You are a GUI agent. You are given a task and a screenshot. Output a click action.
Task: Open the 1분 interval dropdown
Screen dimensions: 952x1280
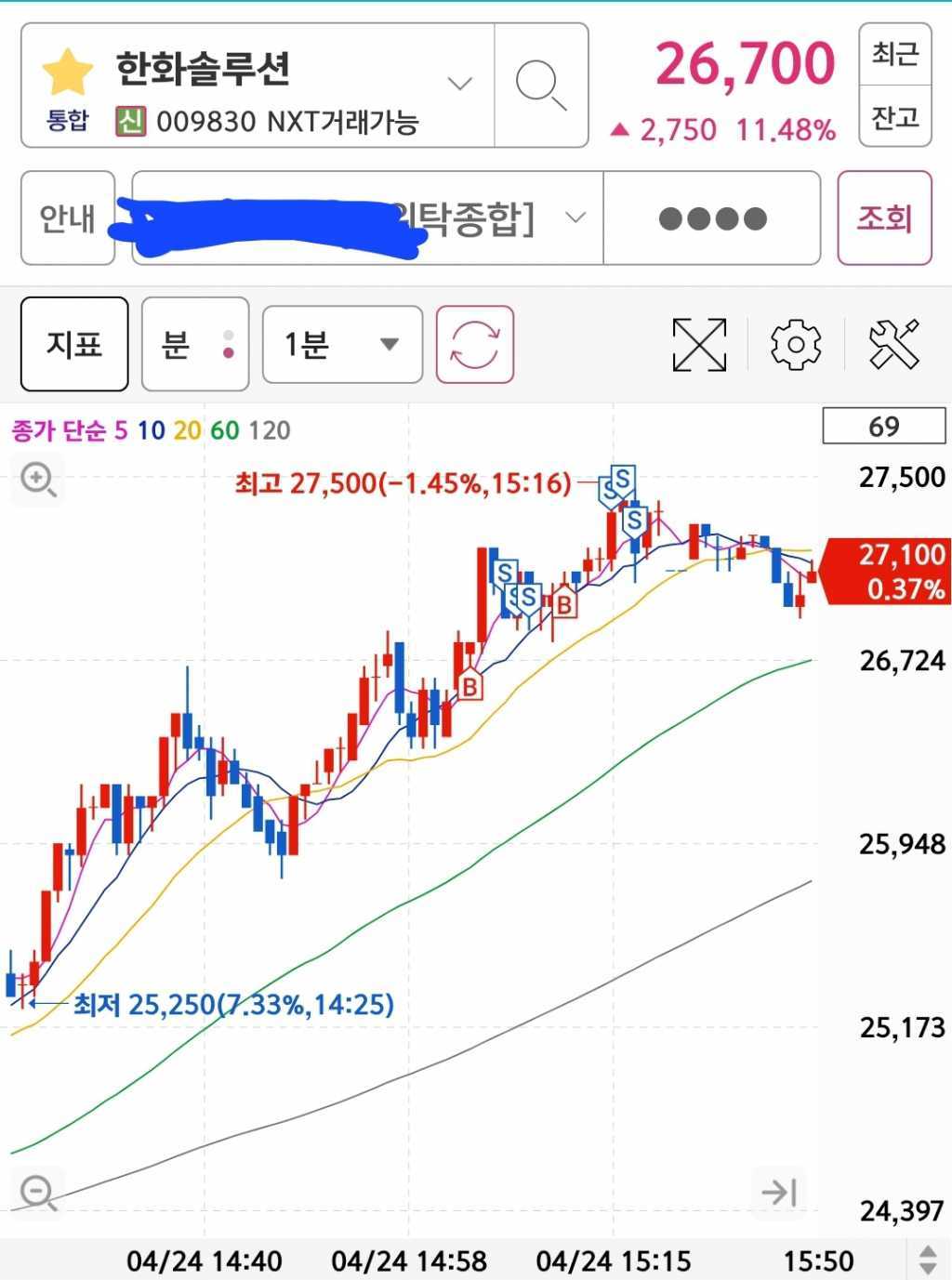click(342, 345)
